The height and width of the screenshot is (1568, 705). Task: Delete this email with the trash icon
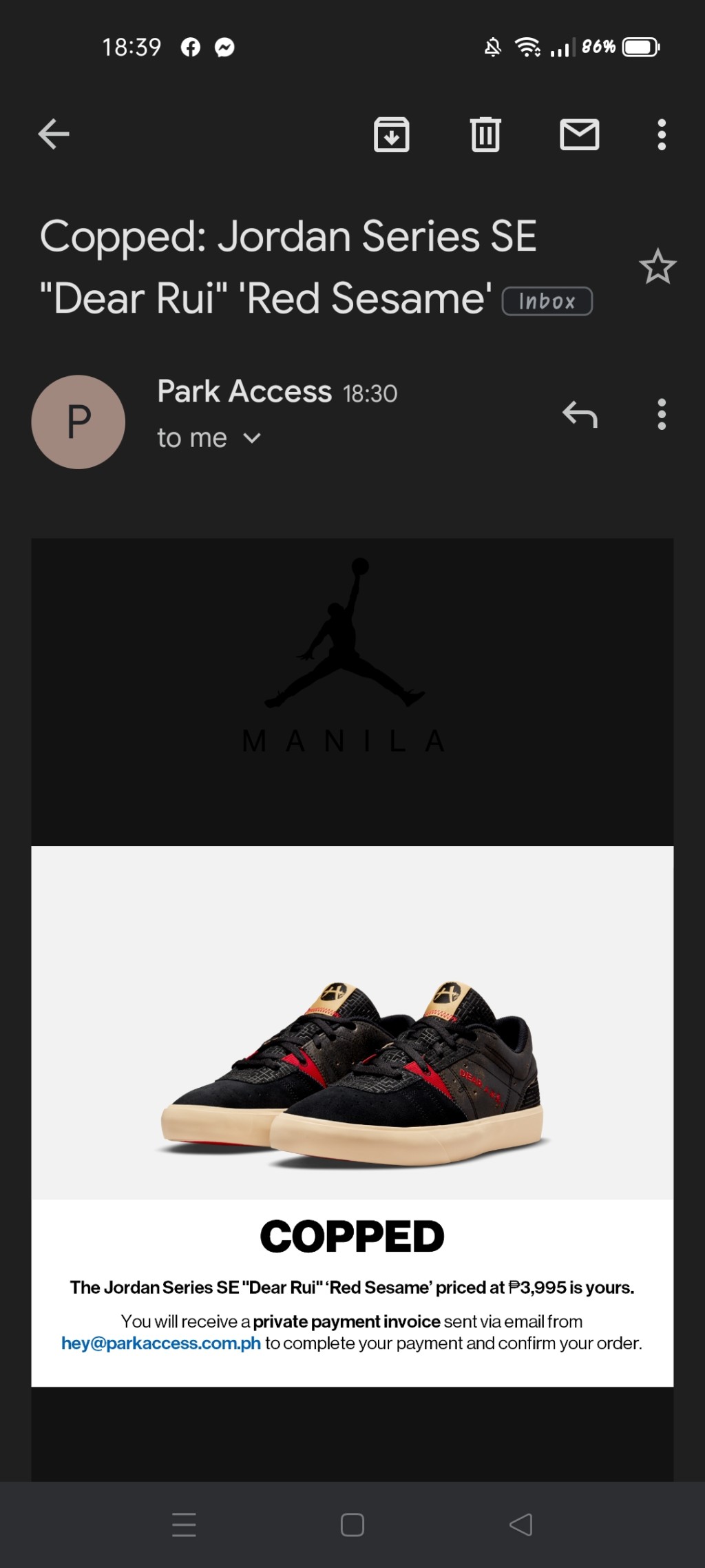pyautogui.click(x=485, y=134)
